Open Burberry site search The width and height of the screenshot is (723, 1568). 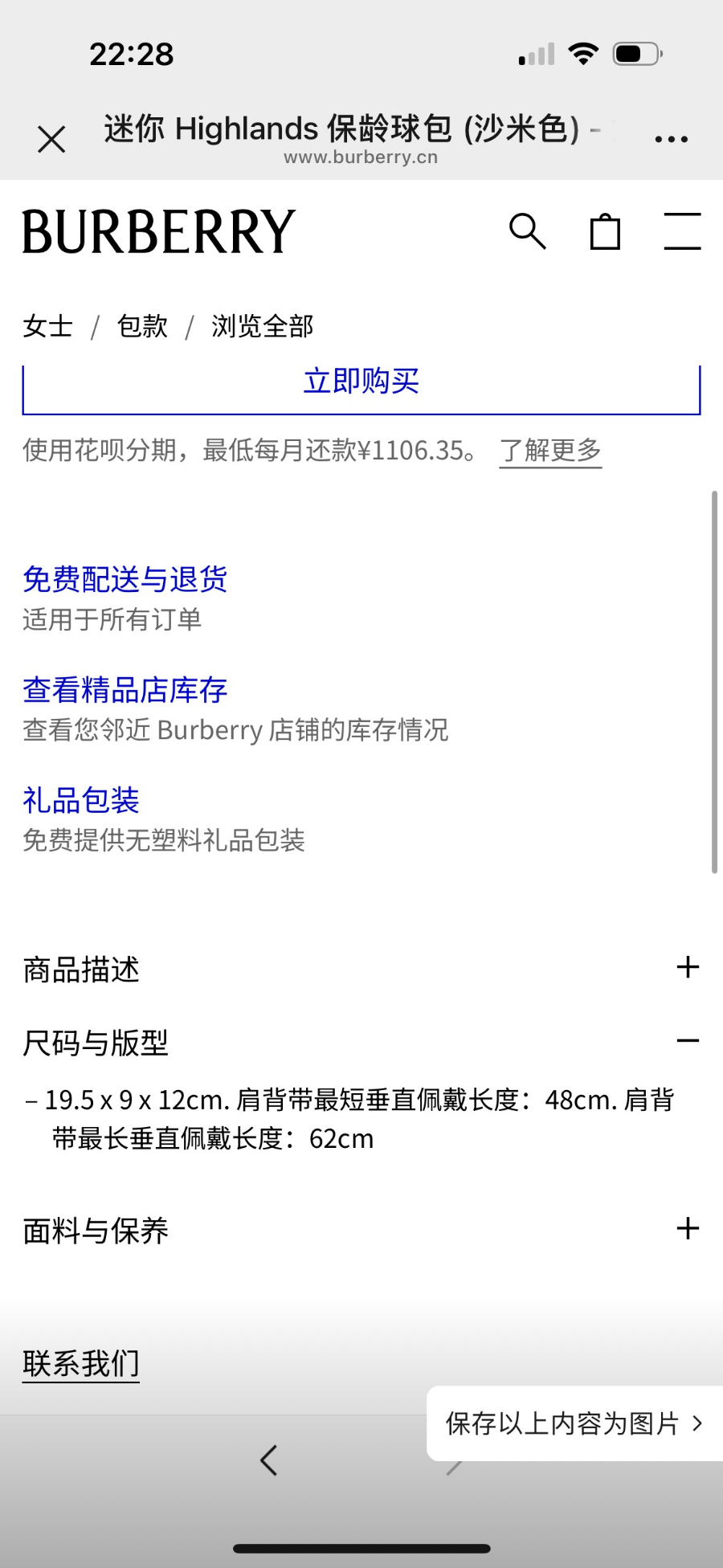pyautogui.click(x=527, y=231)
